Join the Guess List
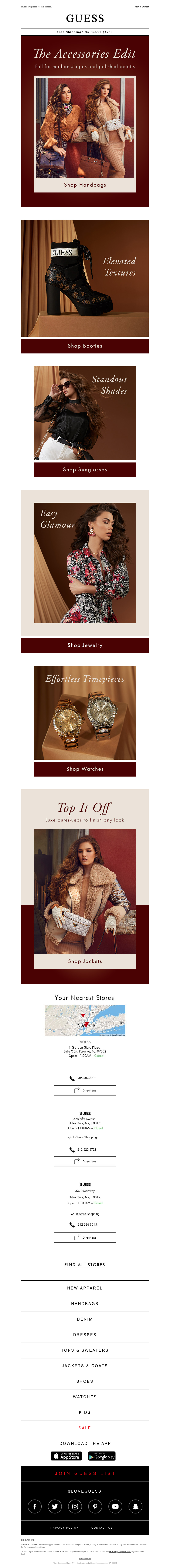The image size is (170, 1568). 85,1473
